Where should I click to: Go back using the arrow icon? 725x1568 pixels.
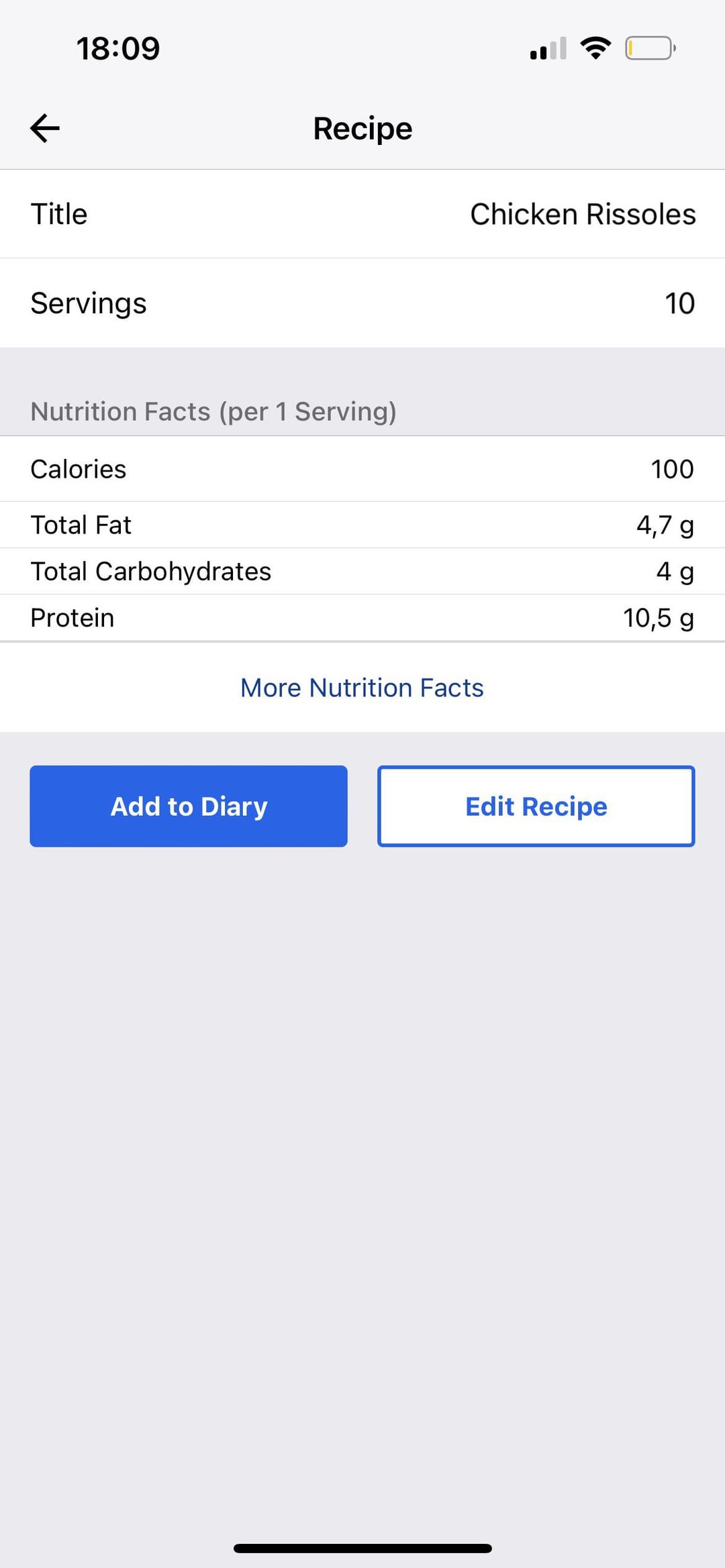pyautogui.click(x=45, y=128)
